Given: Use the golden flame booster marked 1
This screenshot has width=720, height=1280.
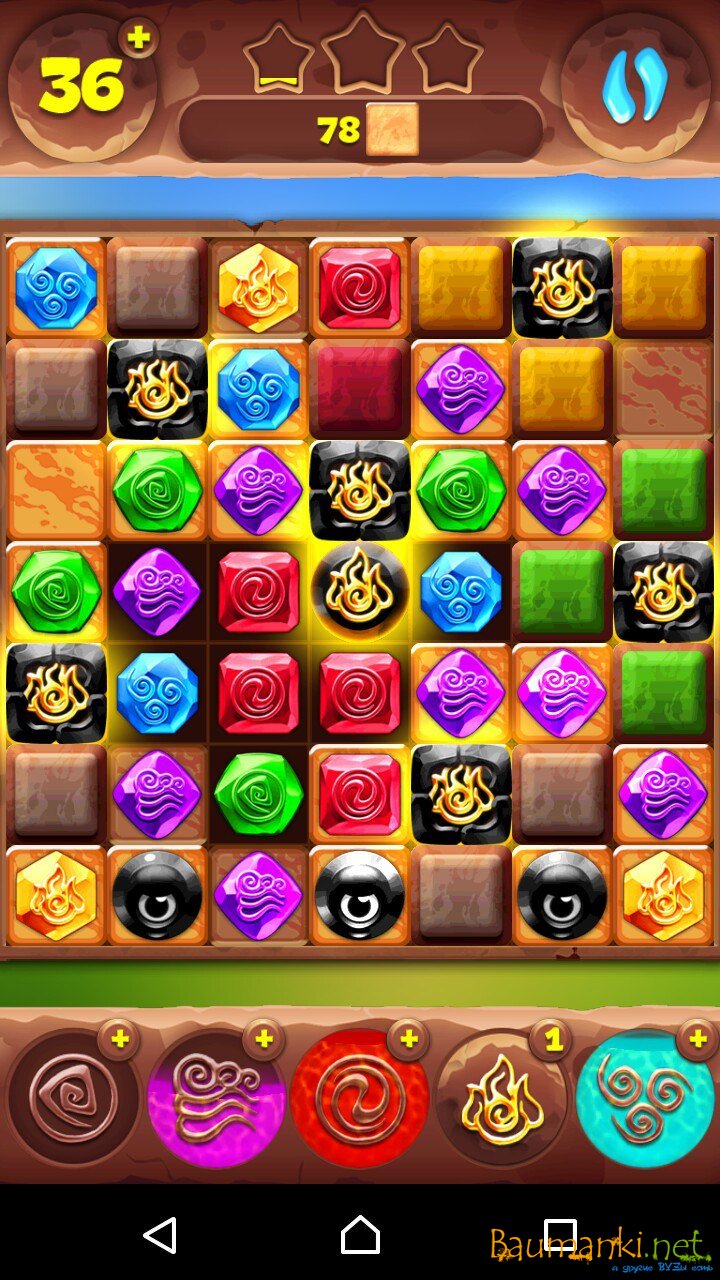Looking at the screenshot, I should pyautogui.click(x=503, y=1098).
